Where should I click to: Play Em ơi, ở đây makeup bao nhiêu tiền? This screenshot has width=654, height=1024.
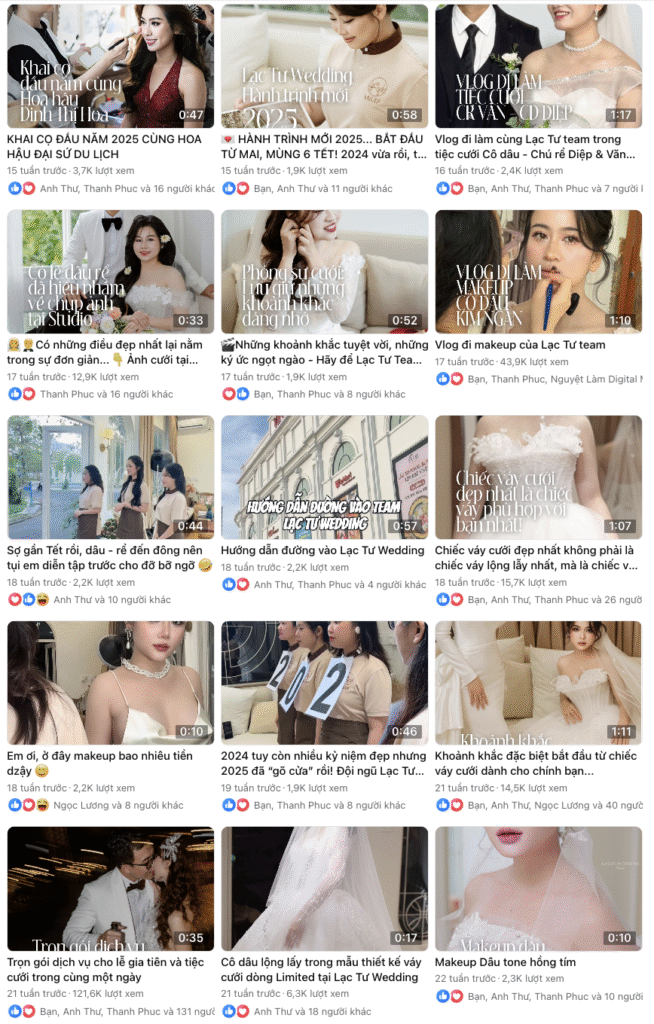[x=110, y=683]
